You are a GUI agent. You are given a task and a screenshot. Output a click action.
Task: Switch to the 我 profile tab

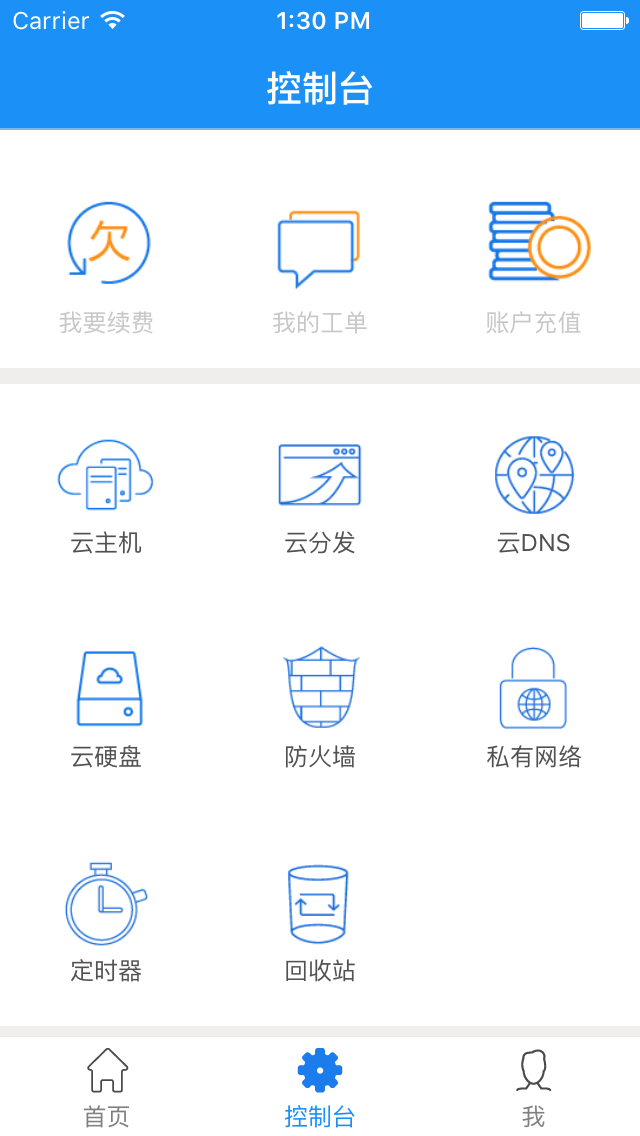pos(534,1087)
